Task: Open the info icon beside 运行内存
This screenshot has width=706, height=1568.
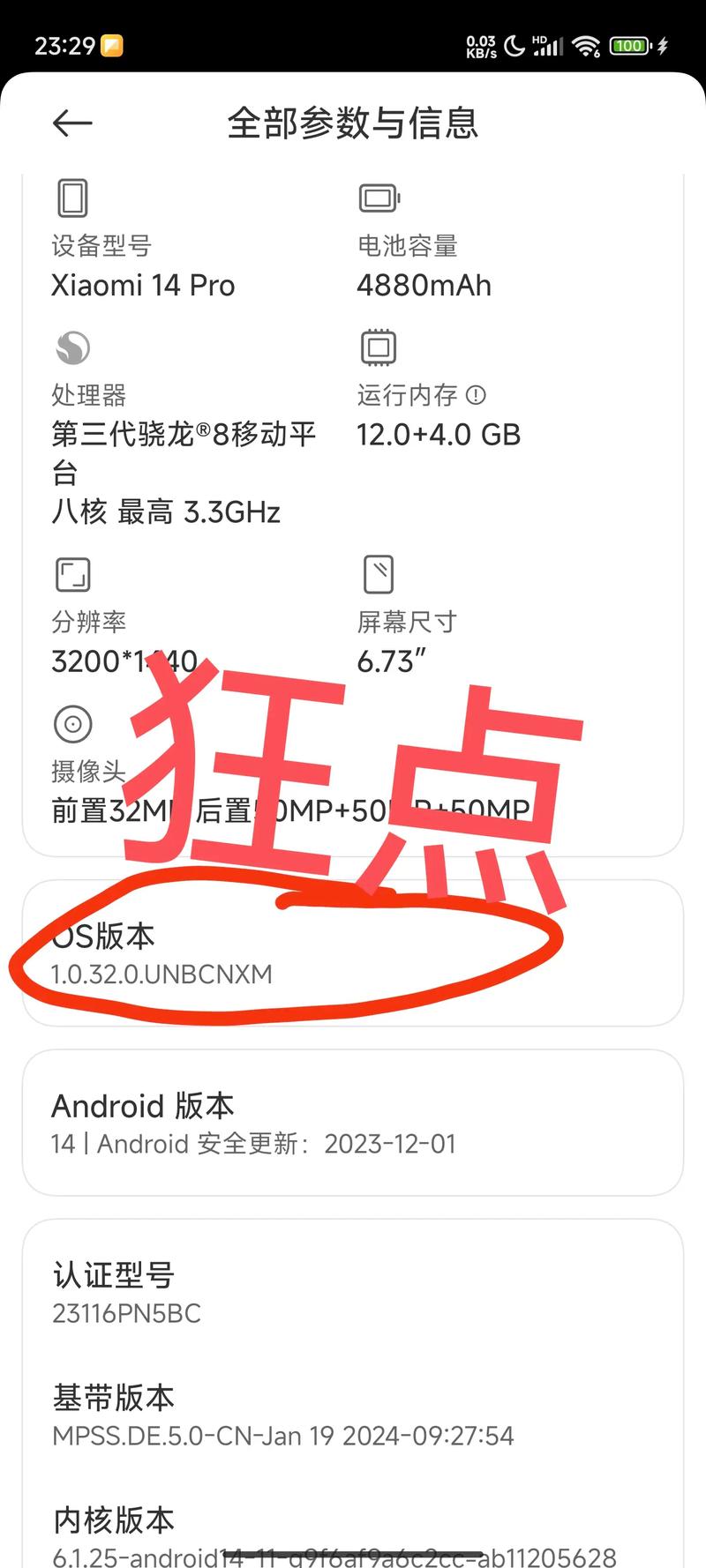Action: click(476, 395)
